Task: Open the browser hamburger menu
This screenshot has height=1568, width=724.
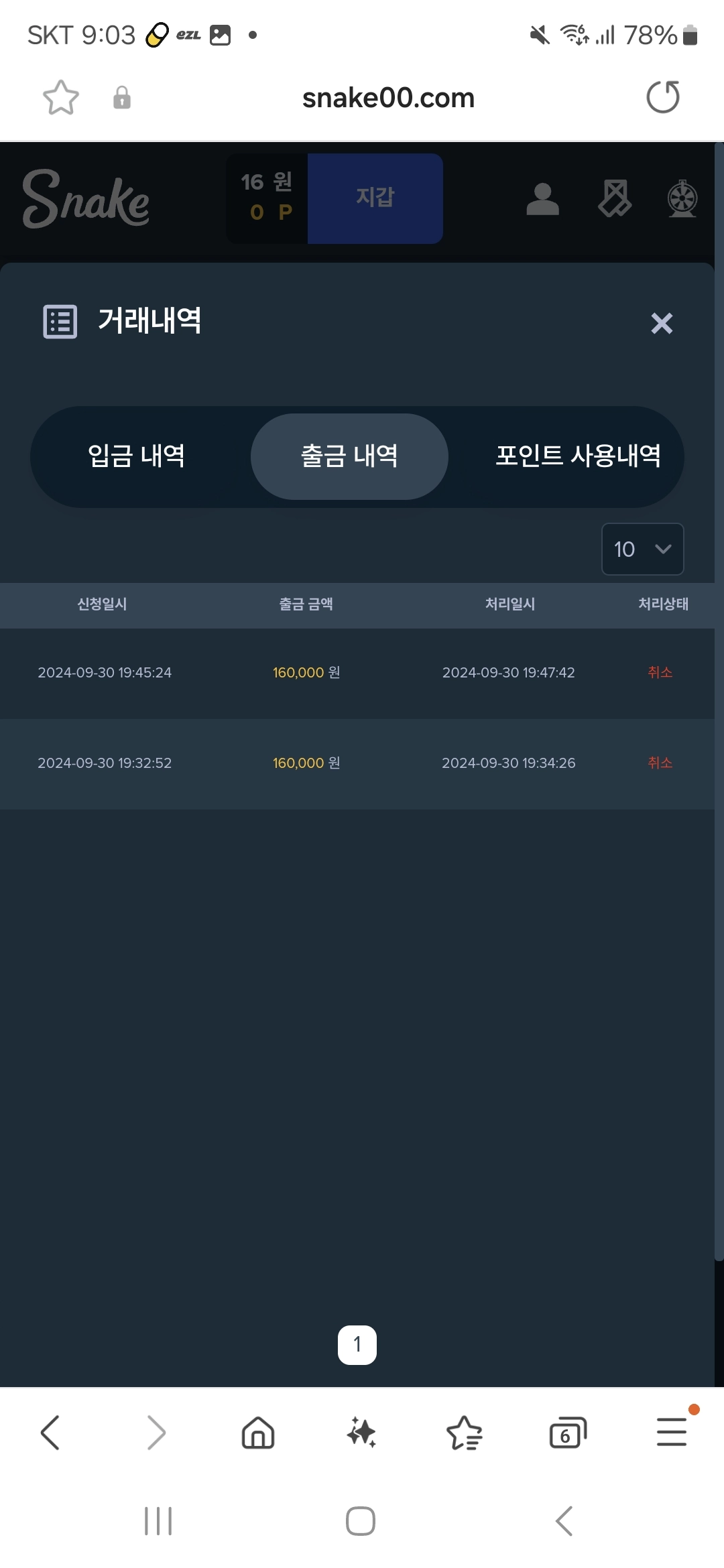Action: pyautogui.click(x=672, y=1432)
